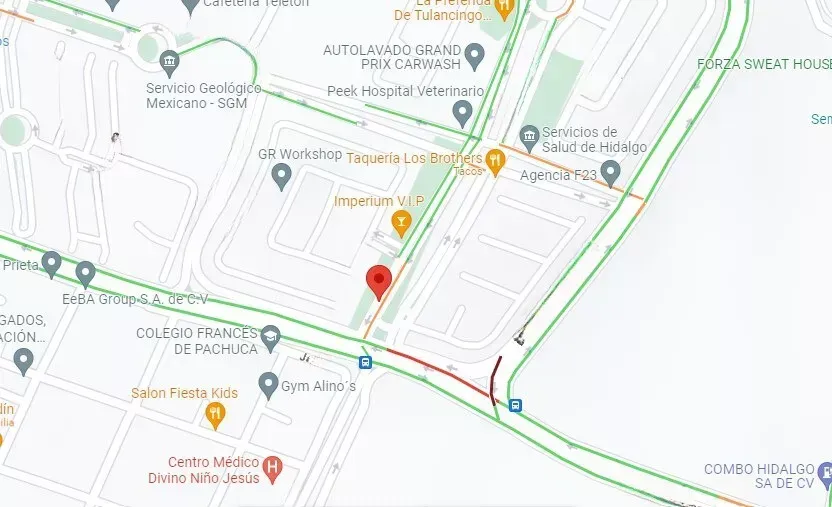Select Servicios de Salud de Hidalgo marker
The image size is (832, 507).
click(529, 138)
